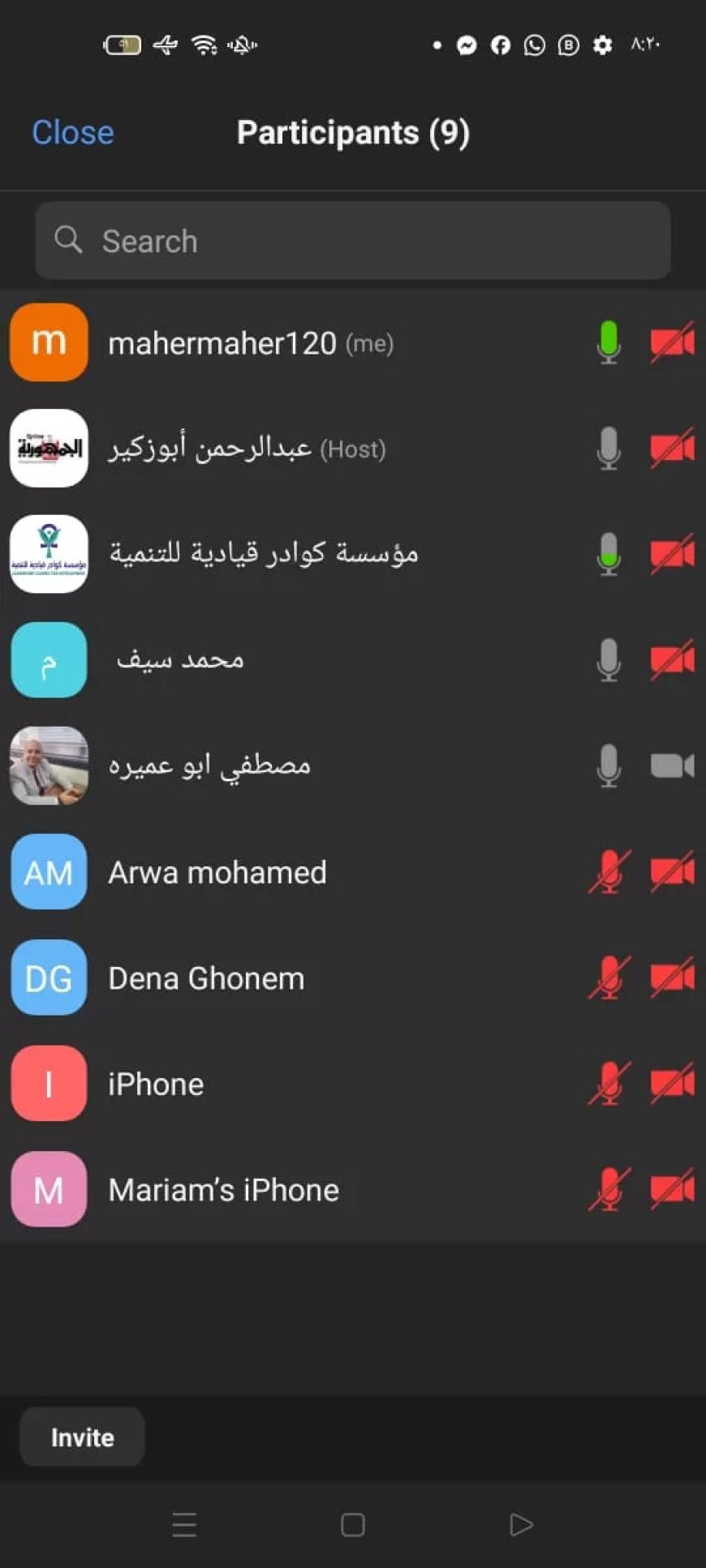Tap the WhatsApp icon in the status bar

[534, 46]
